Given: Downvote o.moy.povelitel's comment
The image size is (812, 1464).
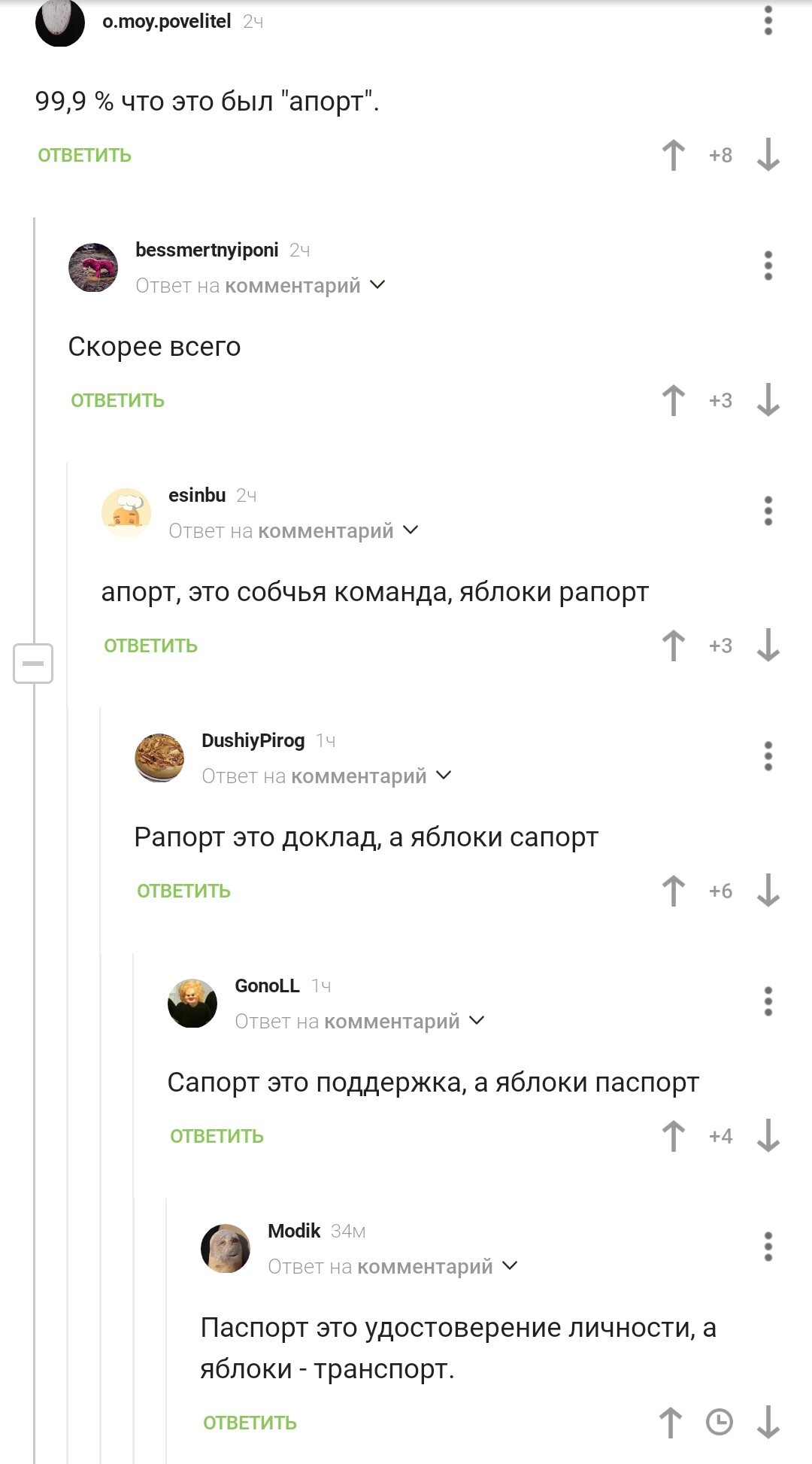Looking at the screenshot, I should tap(768, 156).
